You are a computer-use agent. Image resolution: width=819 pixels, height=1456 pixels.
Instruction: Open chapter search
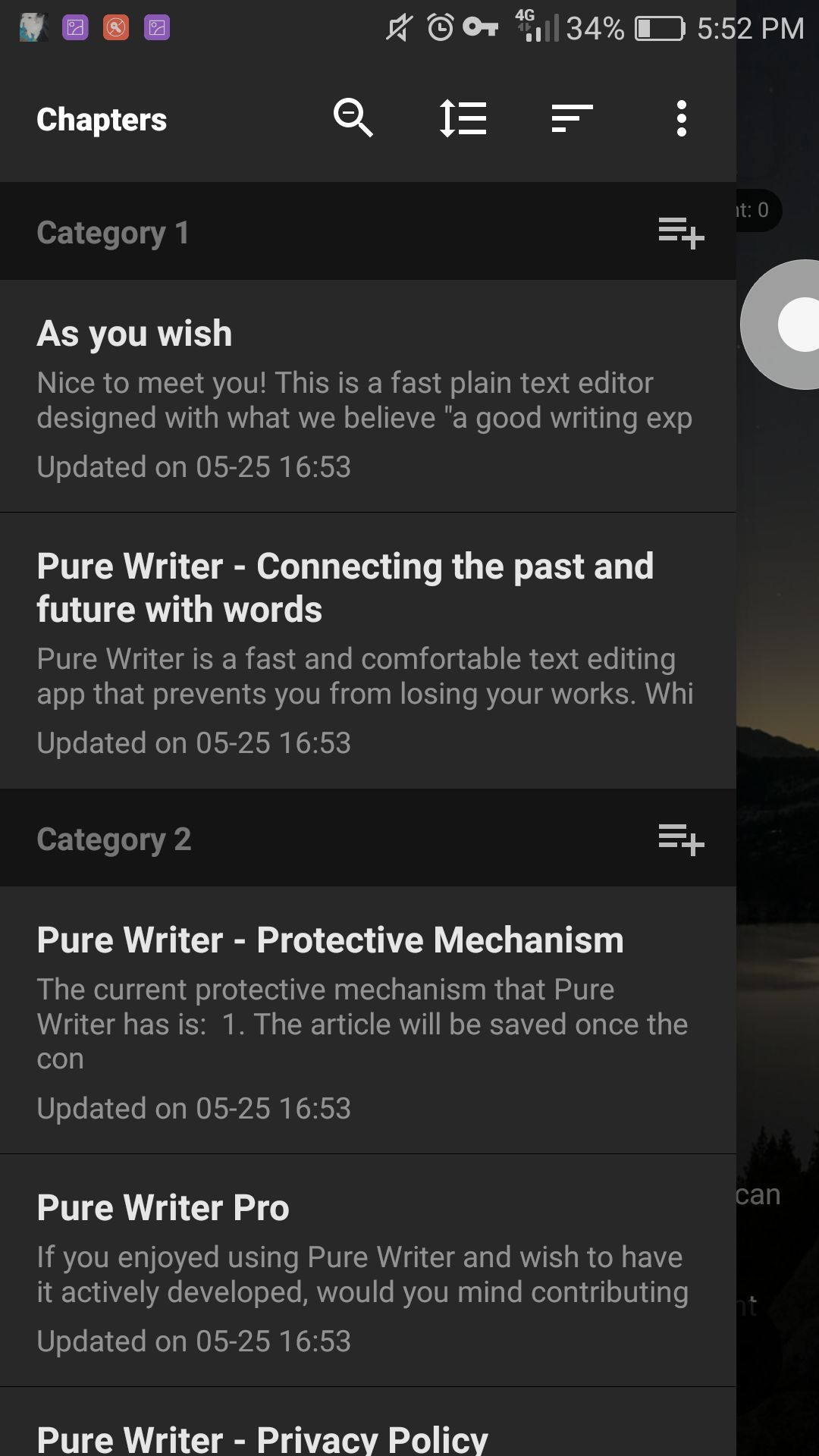coord(353,119)
